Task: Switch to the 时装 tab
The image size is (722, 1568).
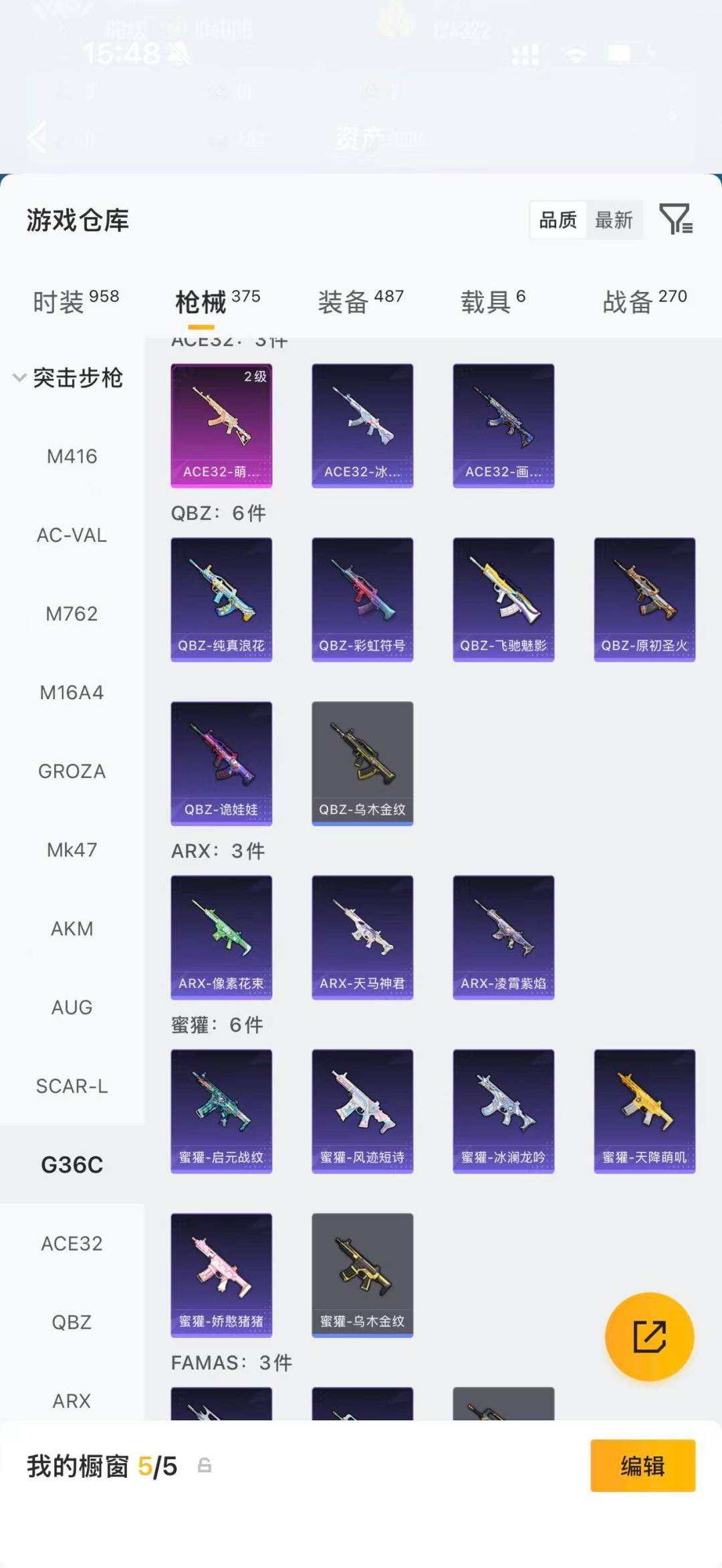Action: [76, 301]
